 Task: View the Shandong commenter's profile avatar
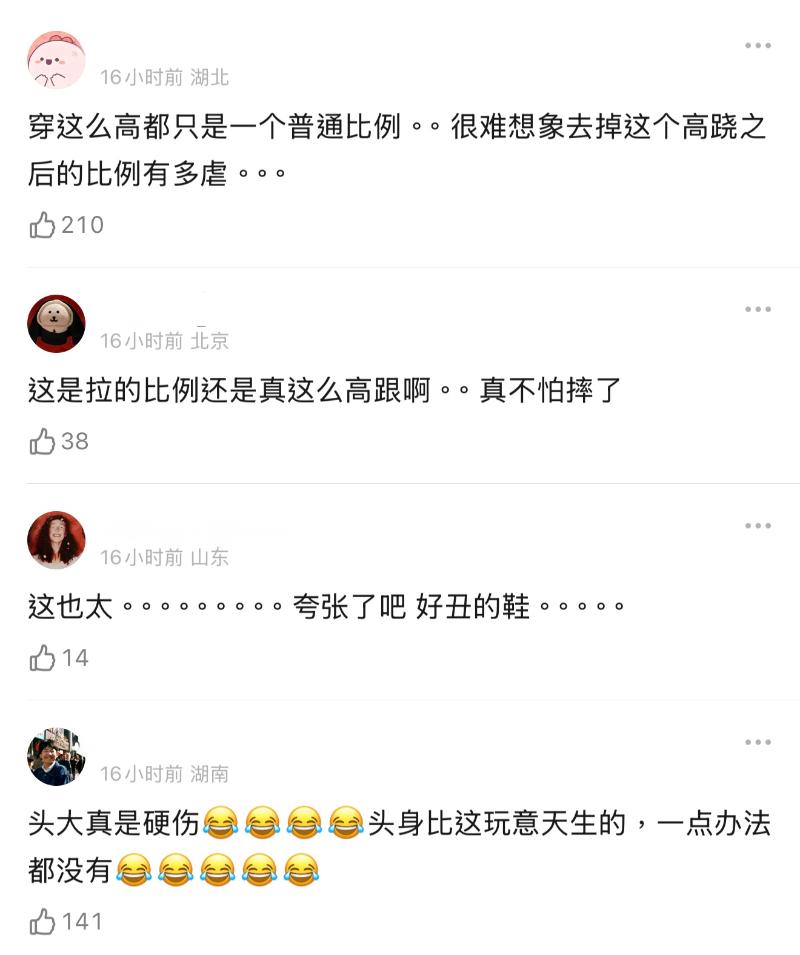56,540
